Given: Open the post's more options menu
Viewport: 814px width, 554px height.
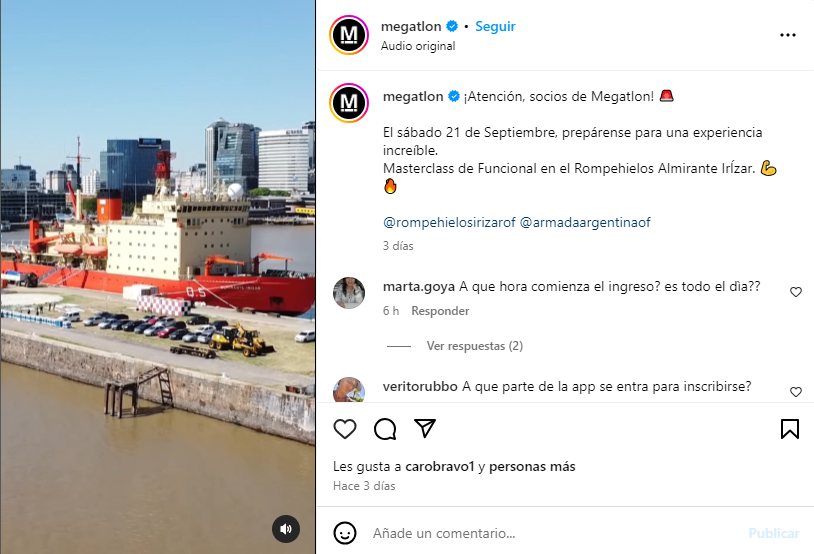Looking at the screenshot, I should coord(788,34).
